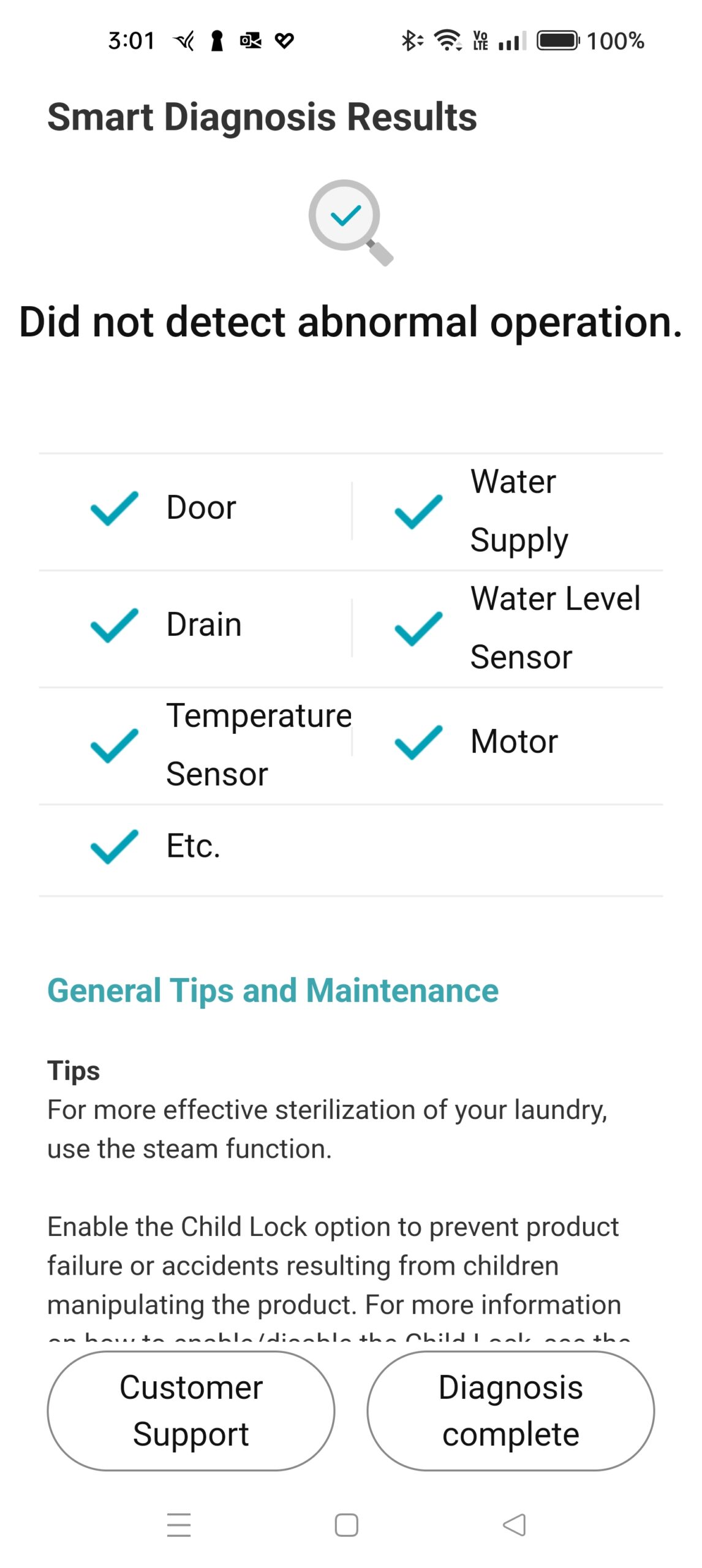Open Customer Support
This screenshot has width=702, height=1568.
[191, 1410]
